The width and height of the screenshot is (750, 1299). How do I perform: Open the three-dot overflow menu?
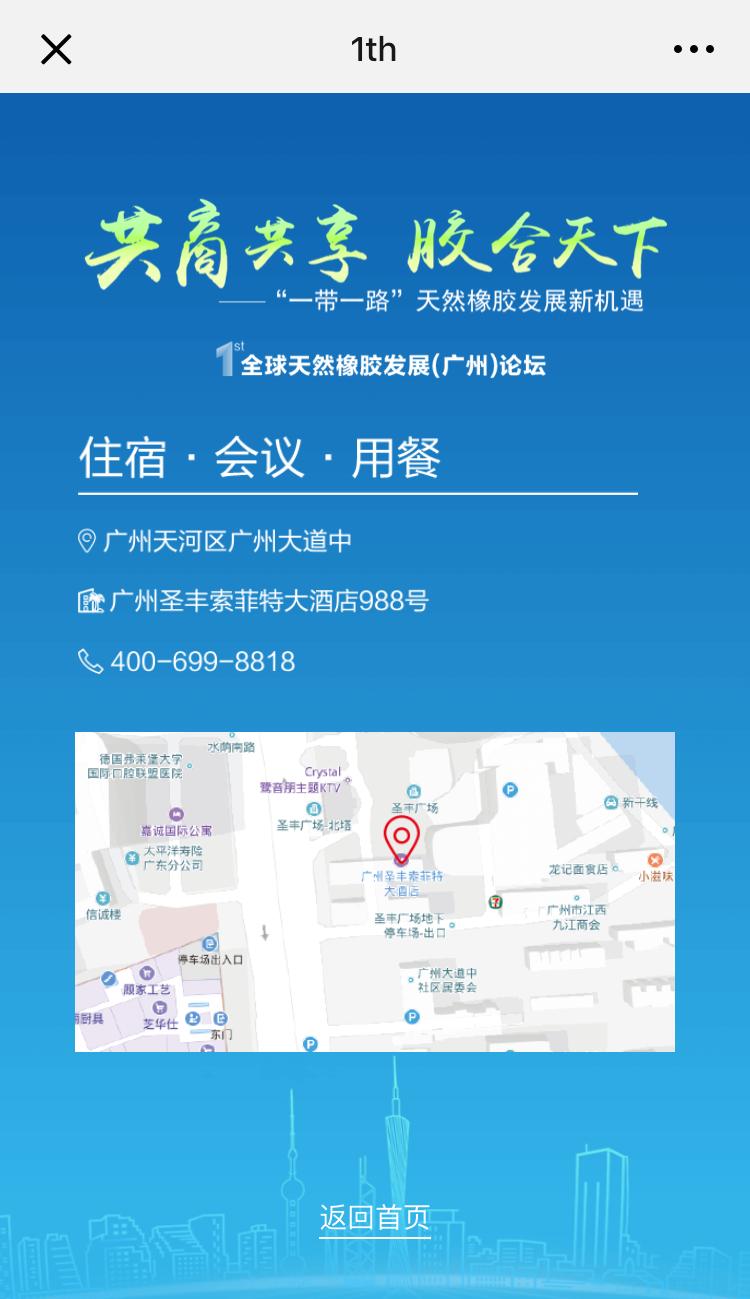693,49
